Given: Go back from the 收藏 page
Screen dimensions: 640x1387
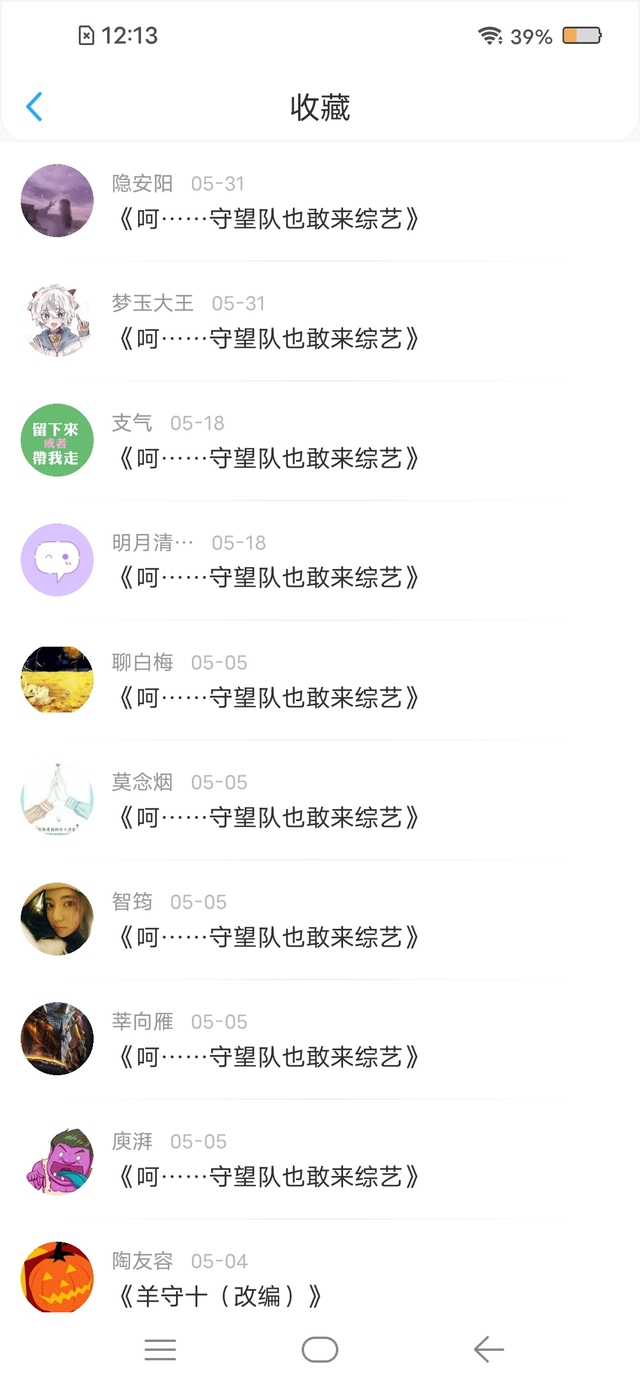Looking at the screenshot, I should tap(35, 107).
